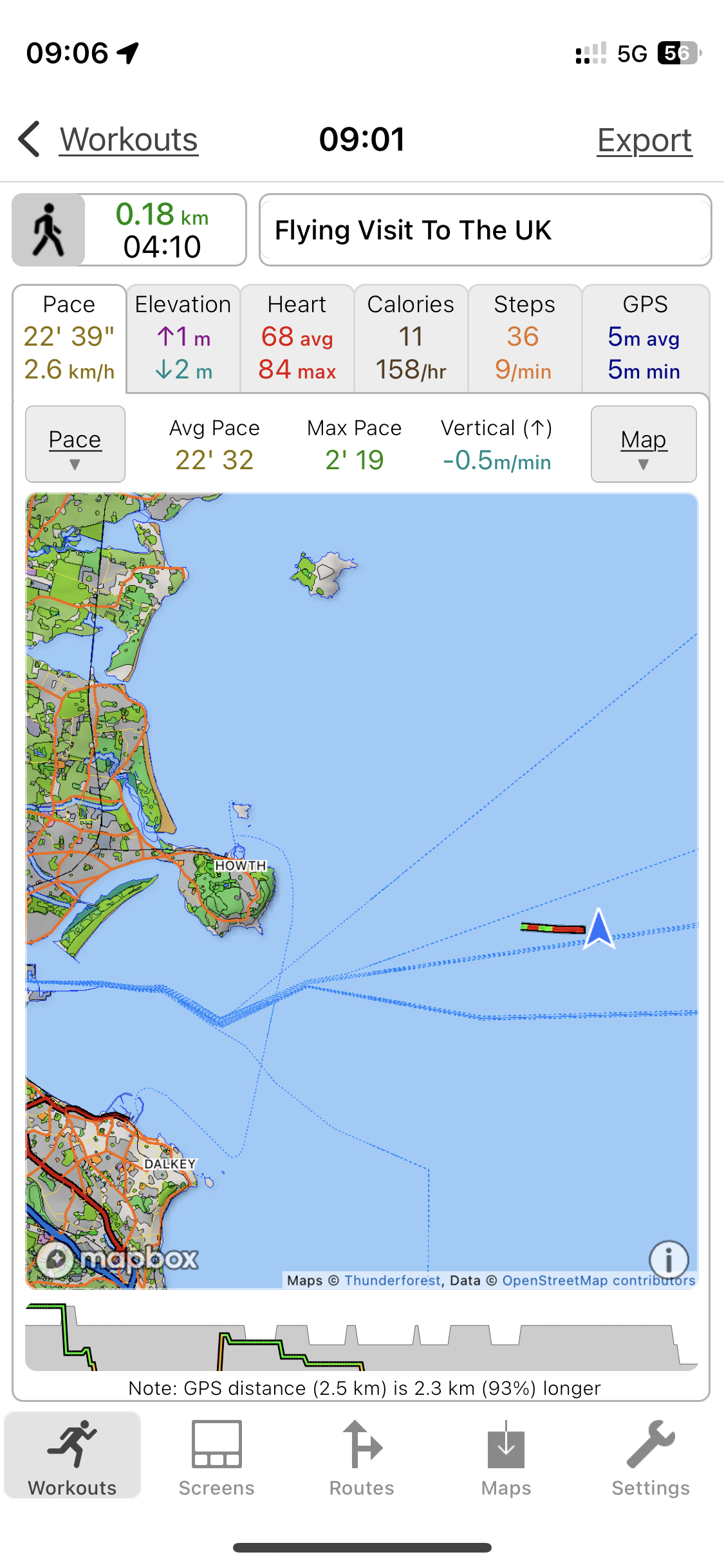Select the Workouts bottom tab
724x1568 pixels.
(x=73, y=1457)
